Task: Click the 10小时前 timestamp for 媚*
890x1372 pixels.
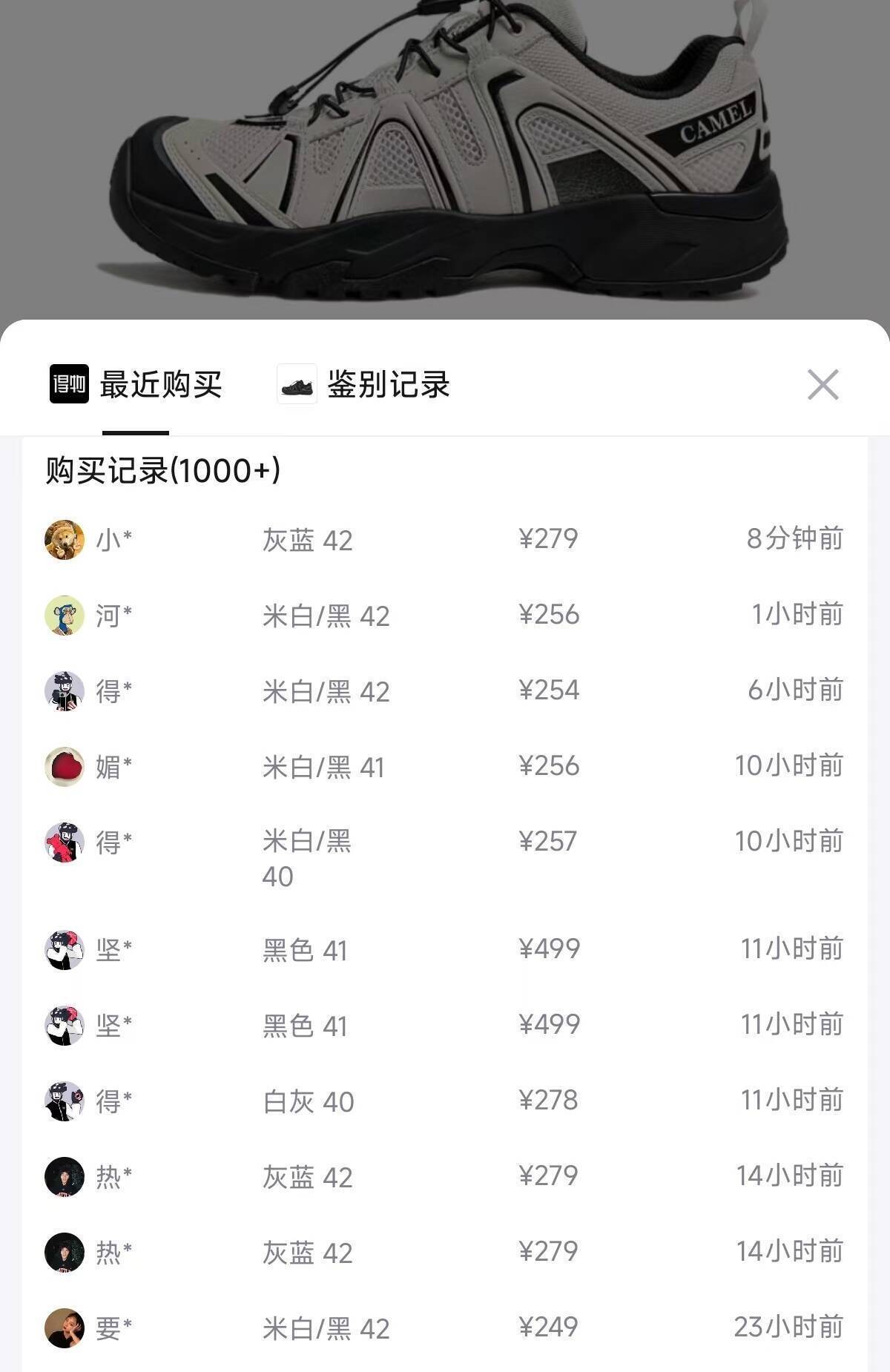Action: tap(790, 765)
